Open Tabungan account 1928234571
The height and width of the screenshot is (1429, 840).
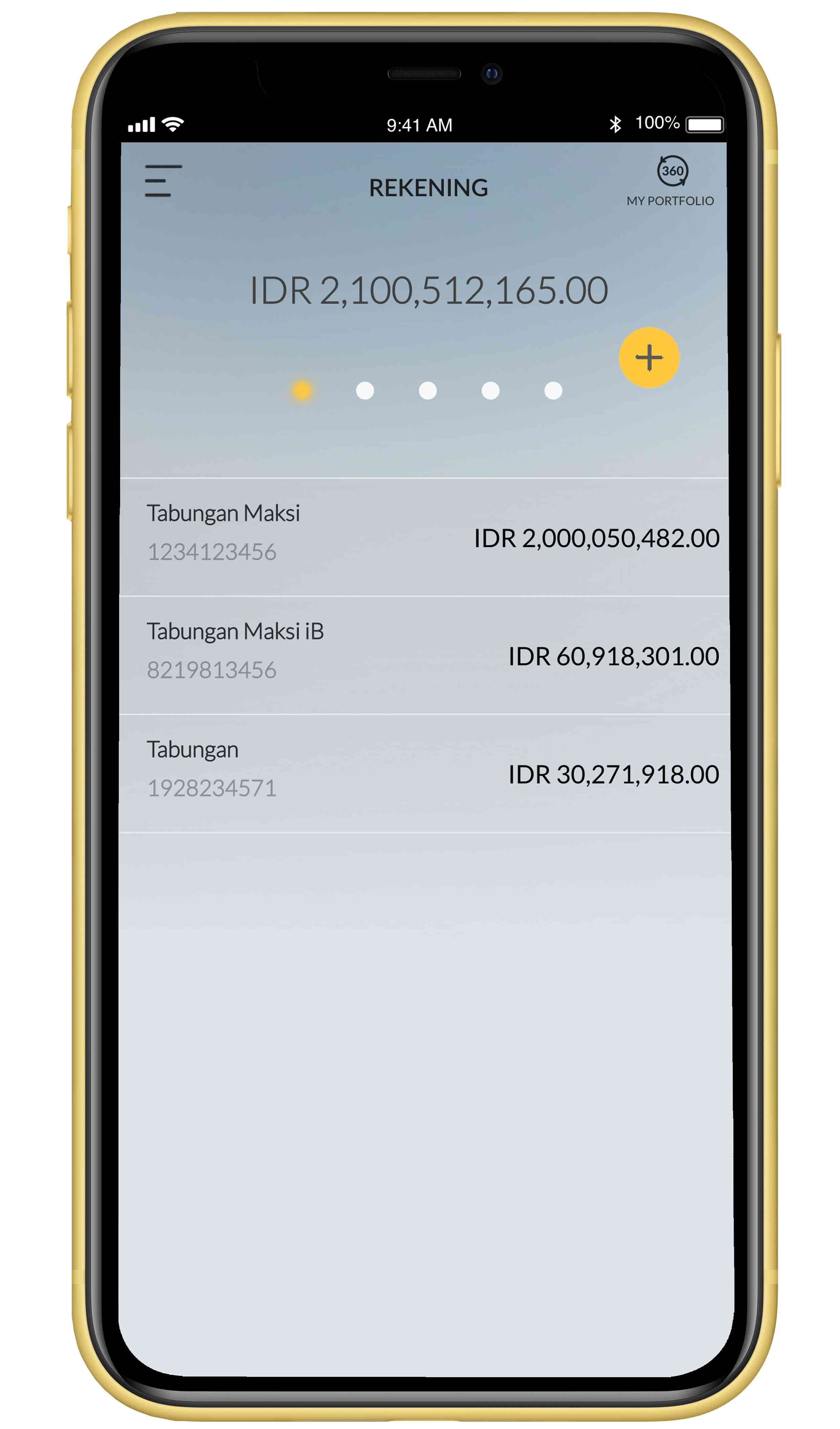pyautogui.click(x=424, y=773)
